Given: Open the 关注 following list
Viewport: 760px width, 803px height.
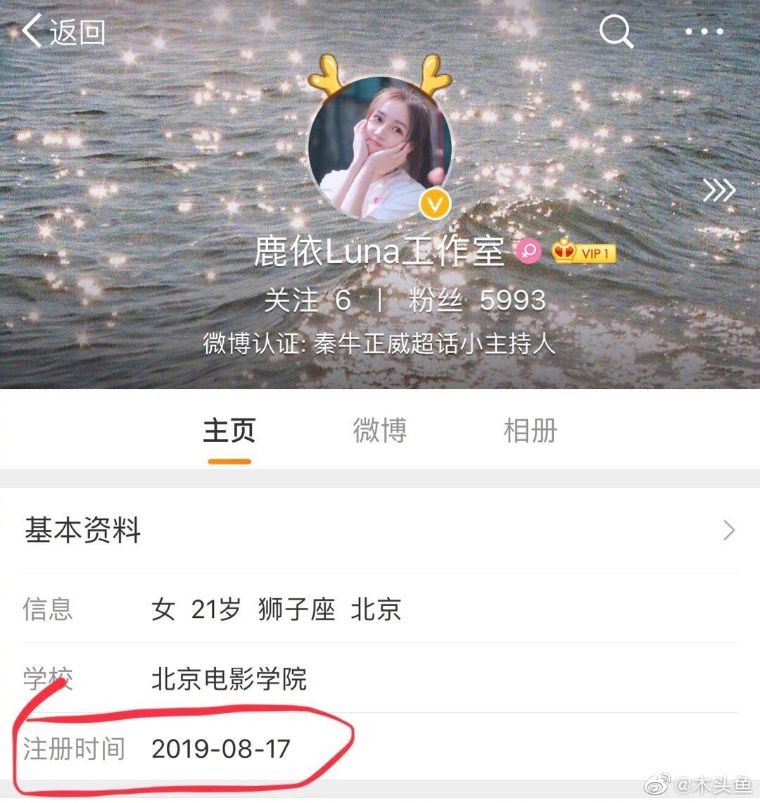Looking at the screenshot, I should coord(307,300).
